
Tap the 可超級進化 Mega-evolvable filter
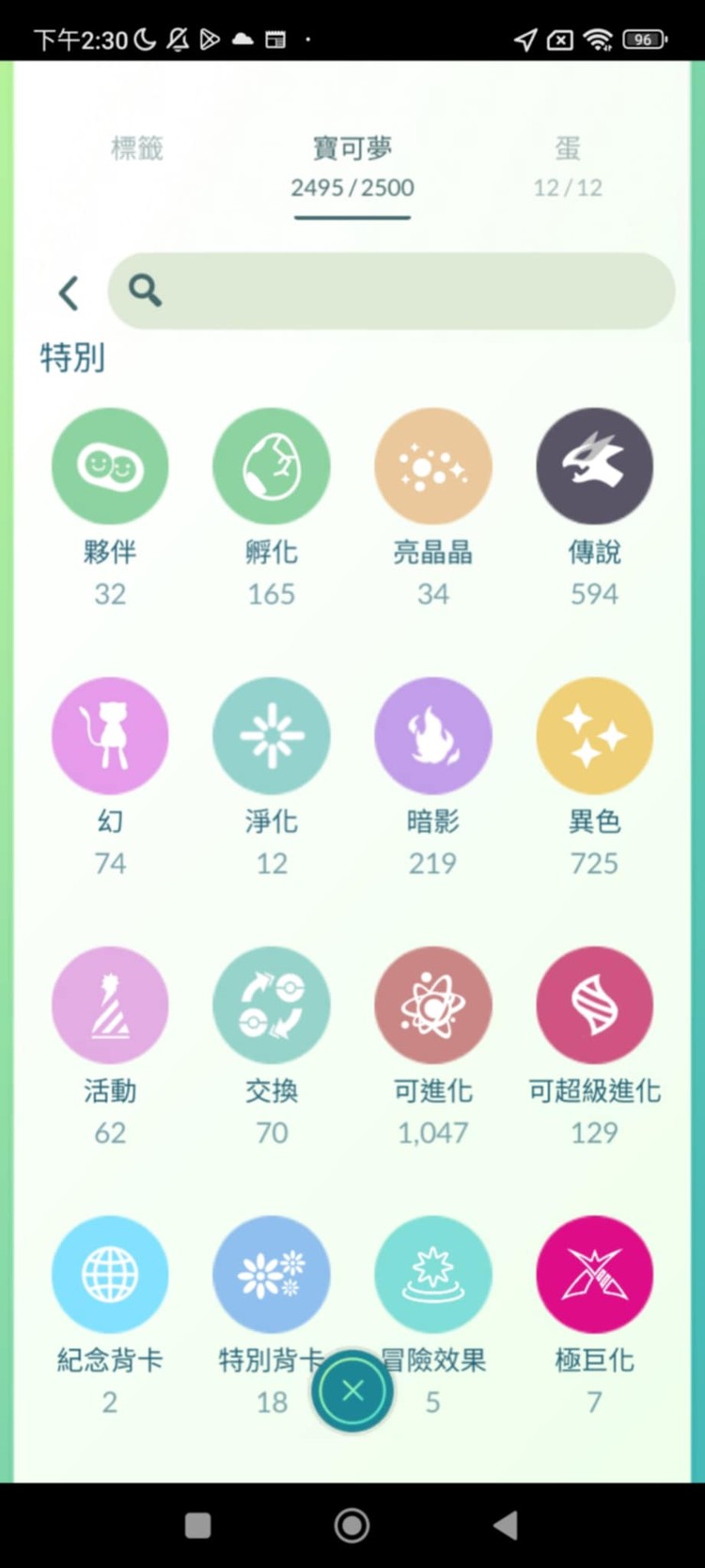[x=594, y=1004]
